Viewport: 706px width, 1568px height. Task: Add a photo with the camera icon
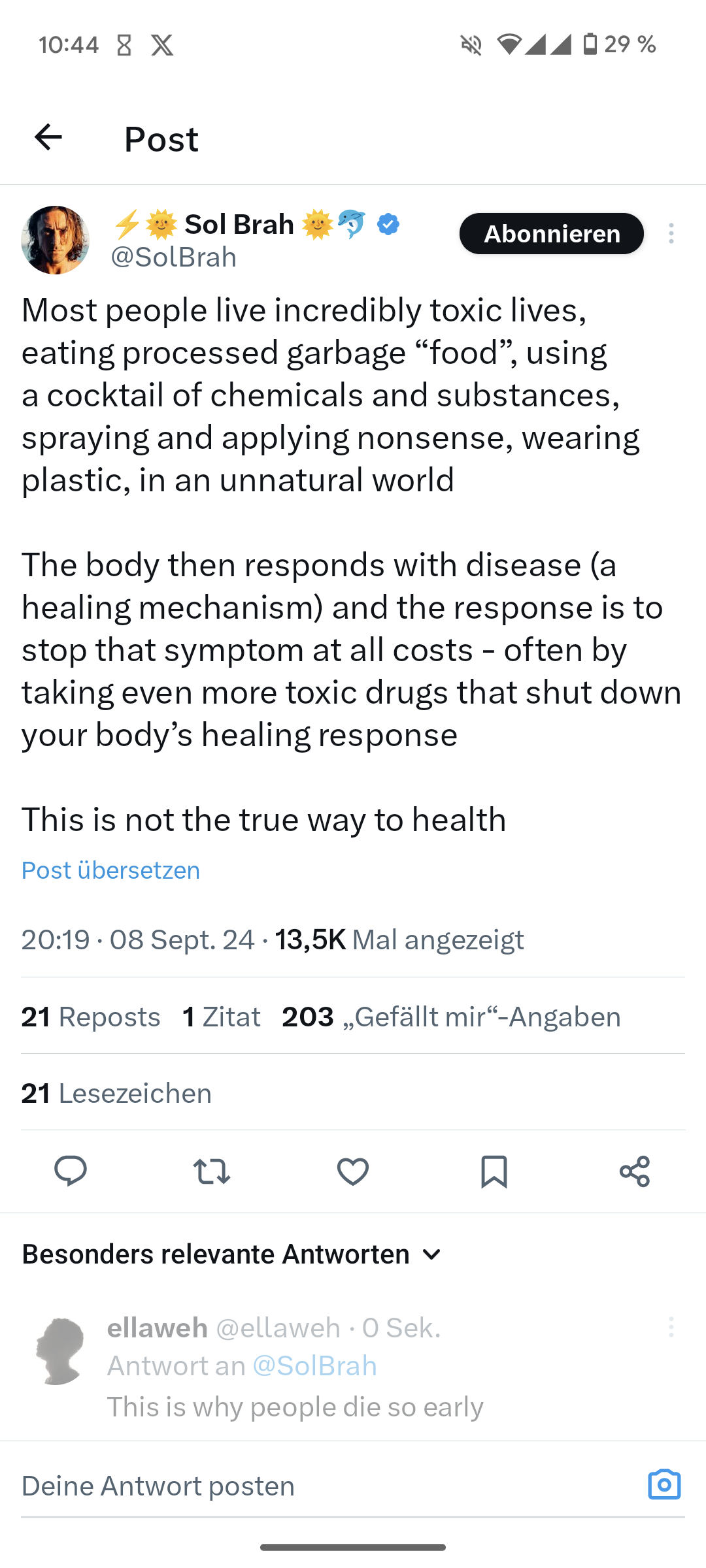664,1484
